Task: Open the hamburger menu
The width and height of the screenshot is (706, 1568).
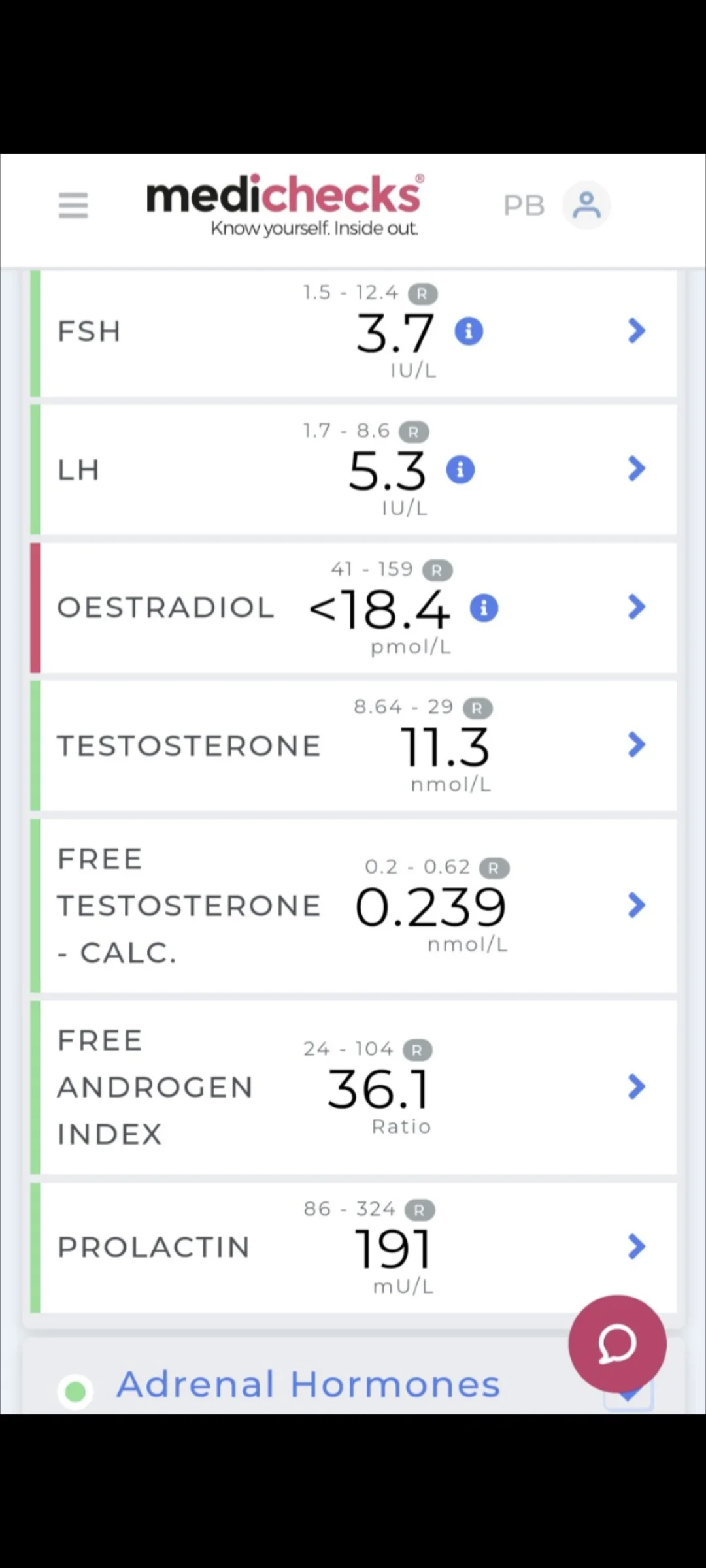Action: tap(73, 205)
